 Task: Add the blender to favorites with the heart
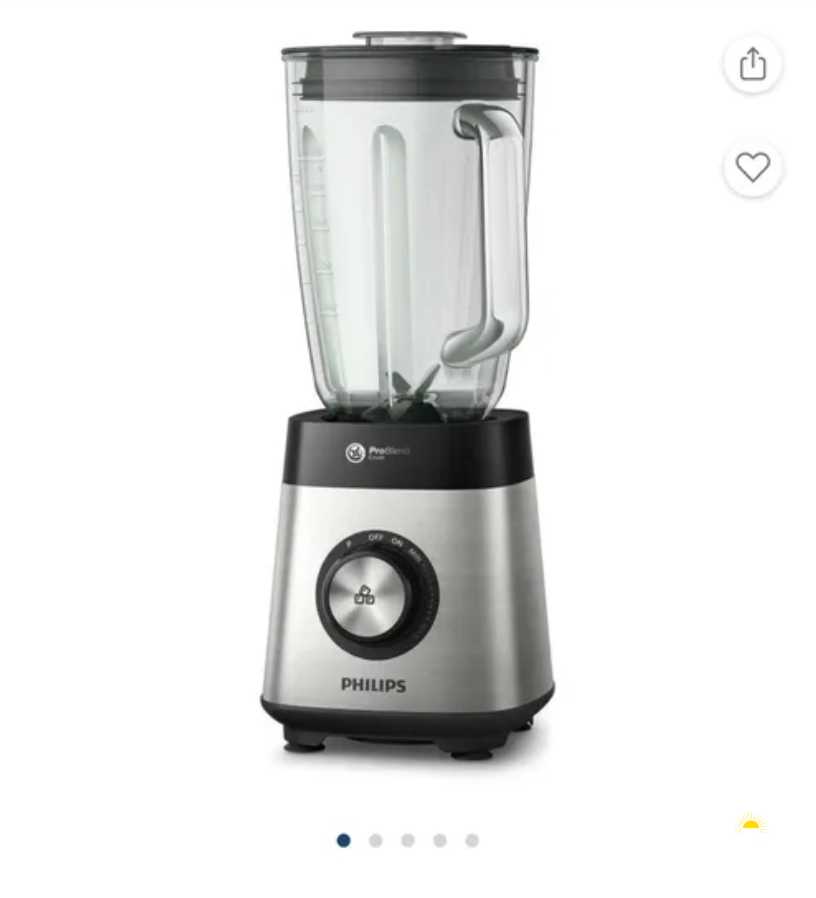pos(752,167)
